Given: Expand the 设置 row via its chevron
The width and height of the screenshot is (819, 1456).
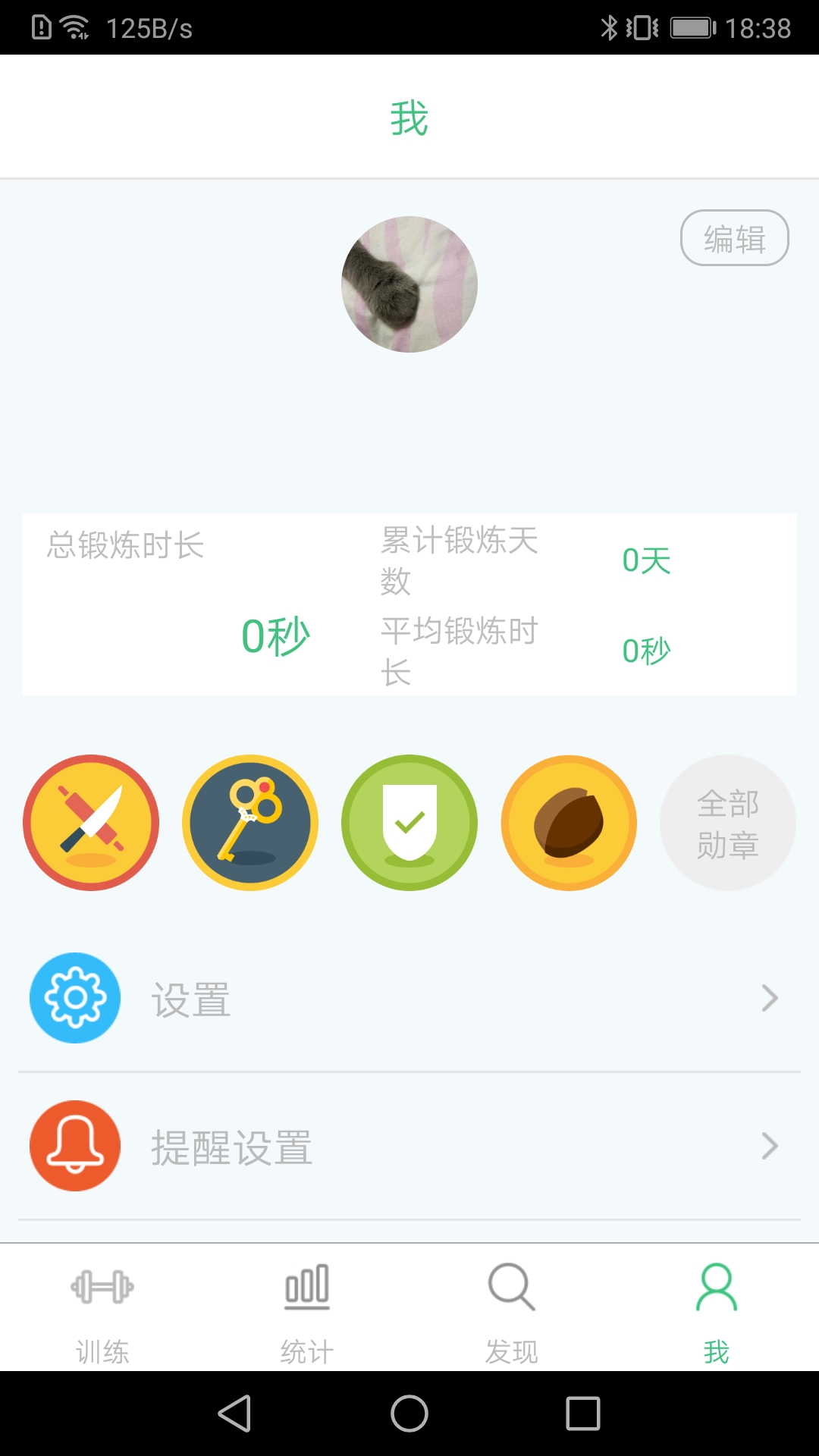Looking at the screenshot, I should (768, 998).
